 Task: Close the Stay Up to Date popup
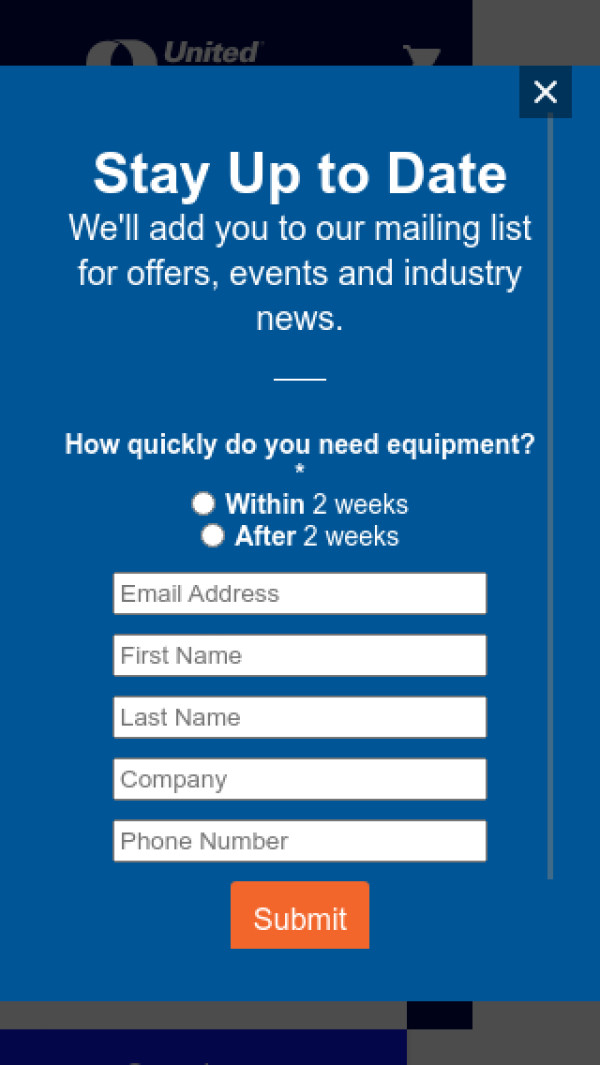click(x=545, y=92)
